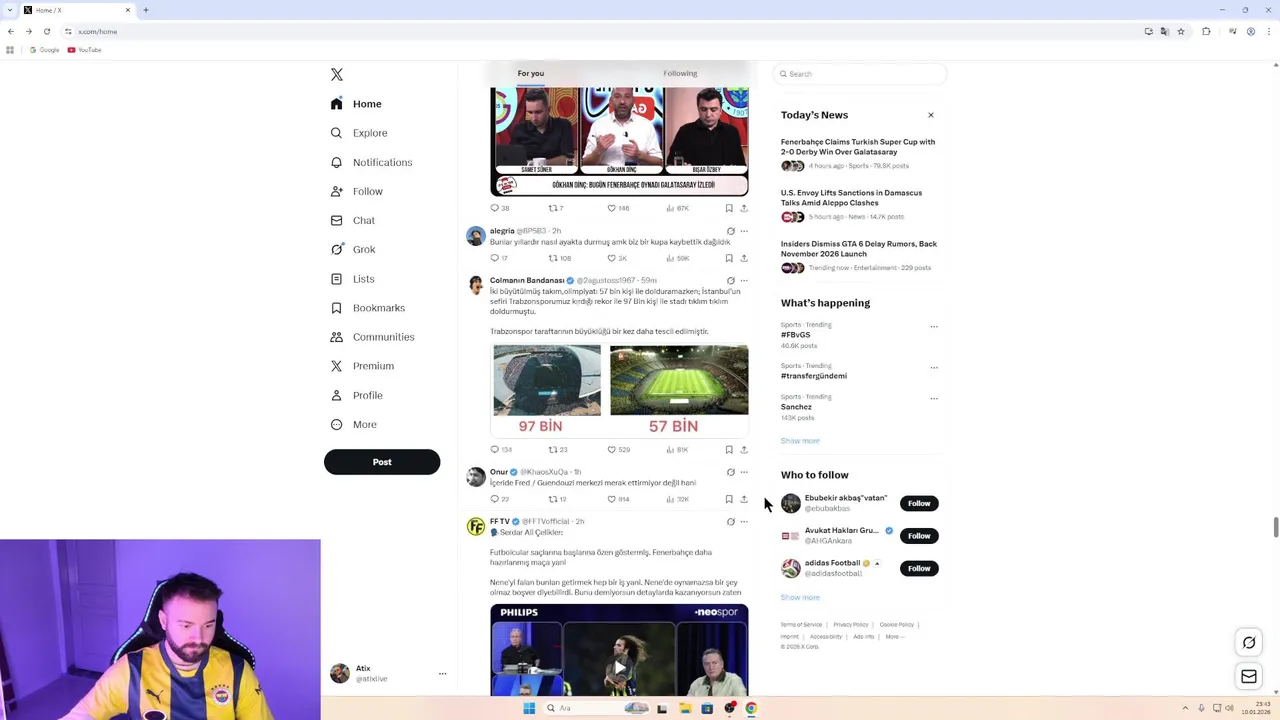This screenshot has width=1280, height=720.
Task: Open Bookmarks in the sidebar
Action: coord(378,308)
